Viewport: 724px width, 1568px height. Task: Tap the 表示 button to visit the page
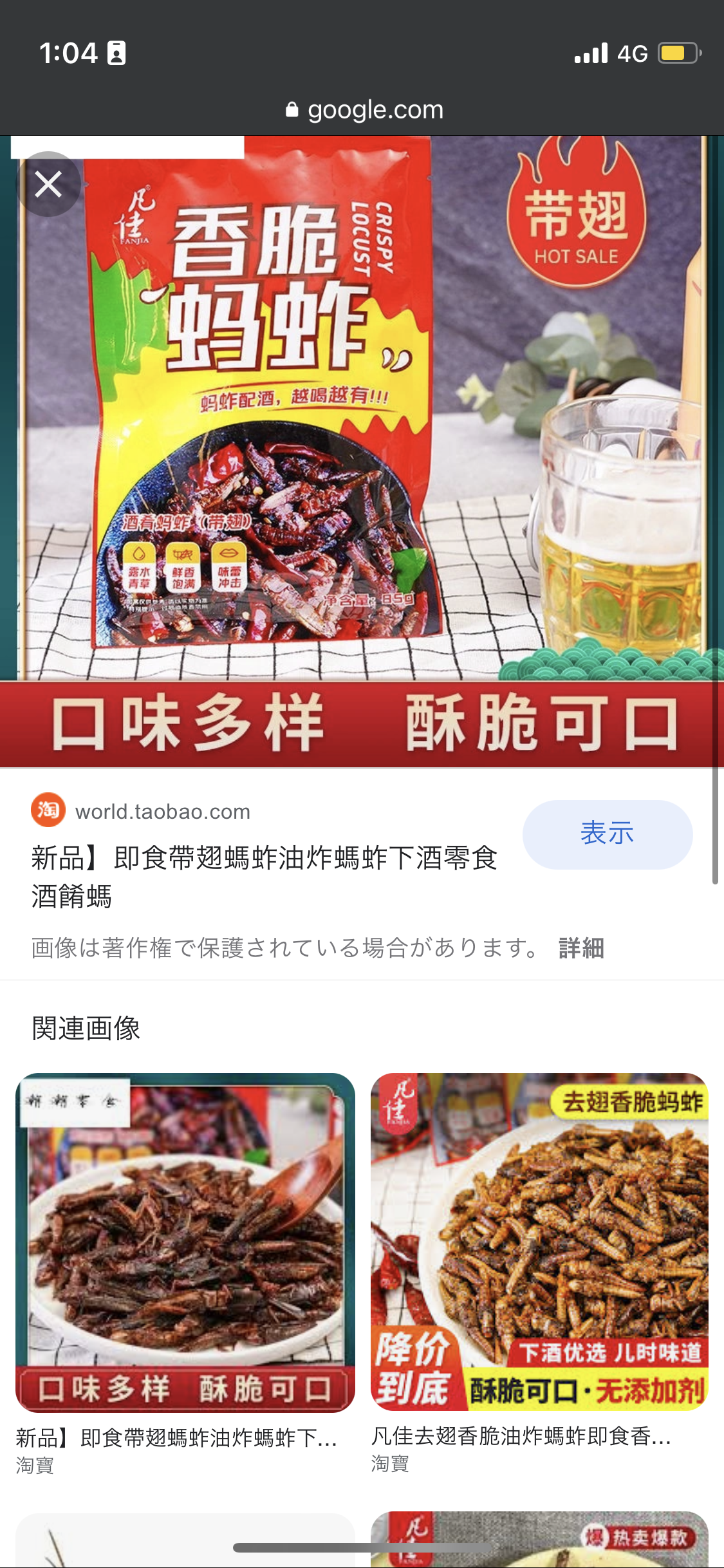(x=607, y=834)
